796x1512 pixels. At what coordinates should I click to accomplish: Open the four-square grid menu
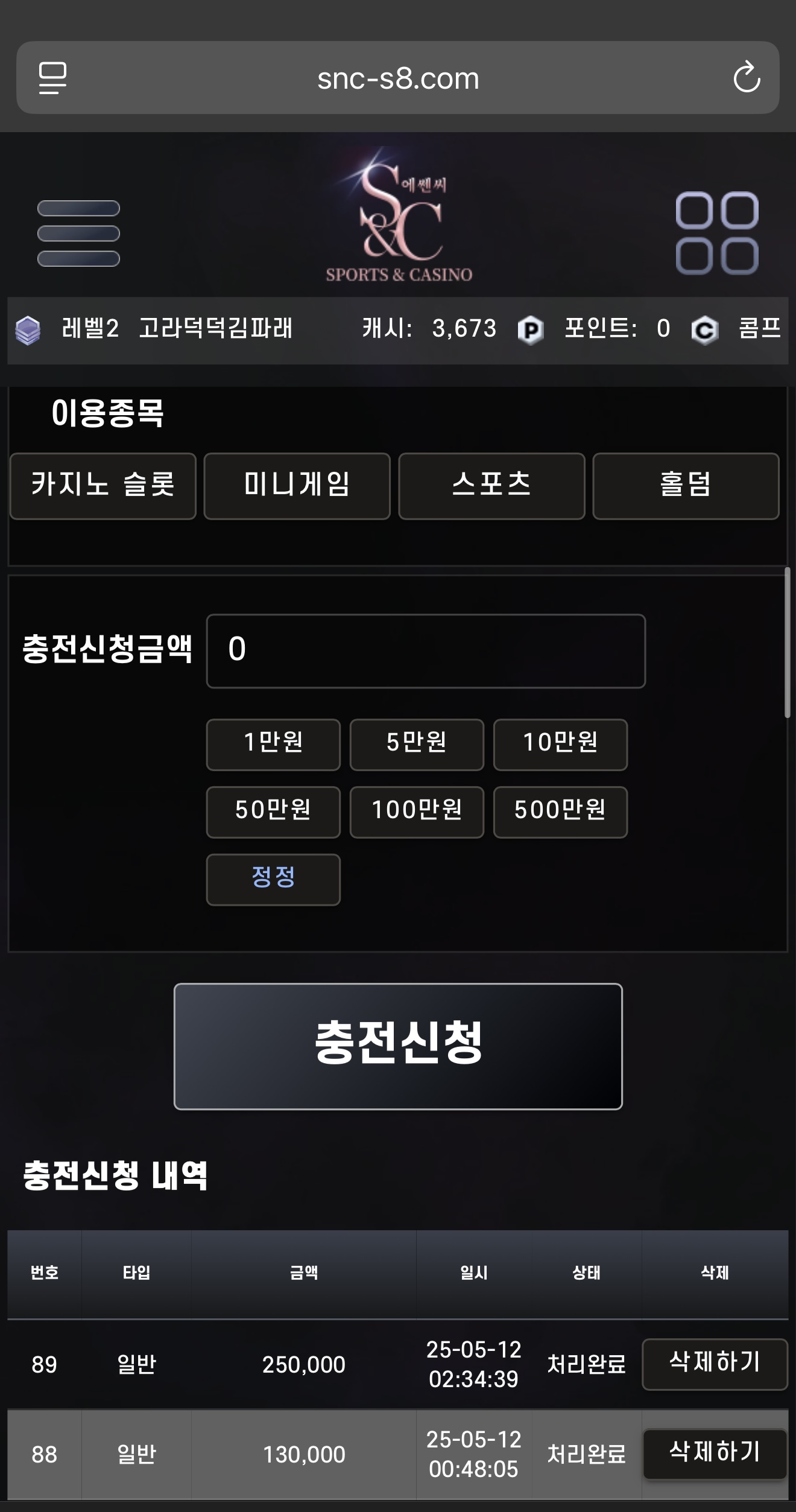716,233
